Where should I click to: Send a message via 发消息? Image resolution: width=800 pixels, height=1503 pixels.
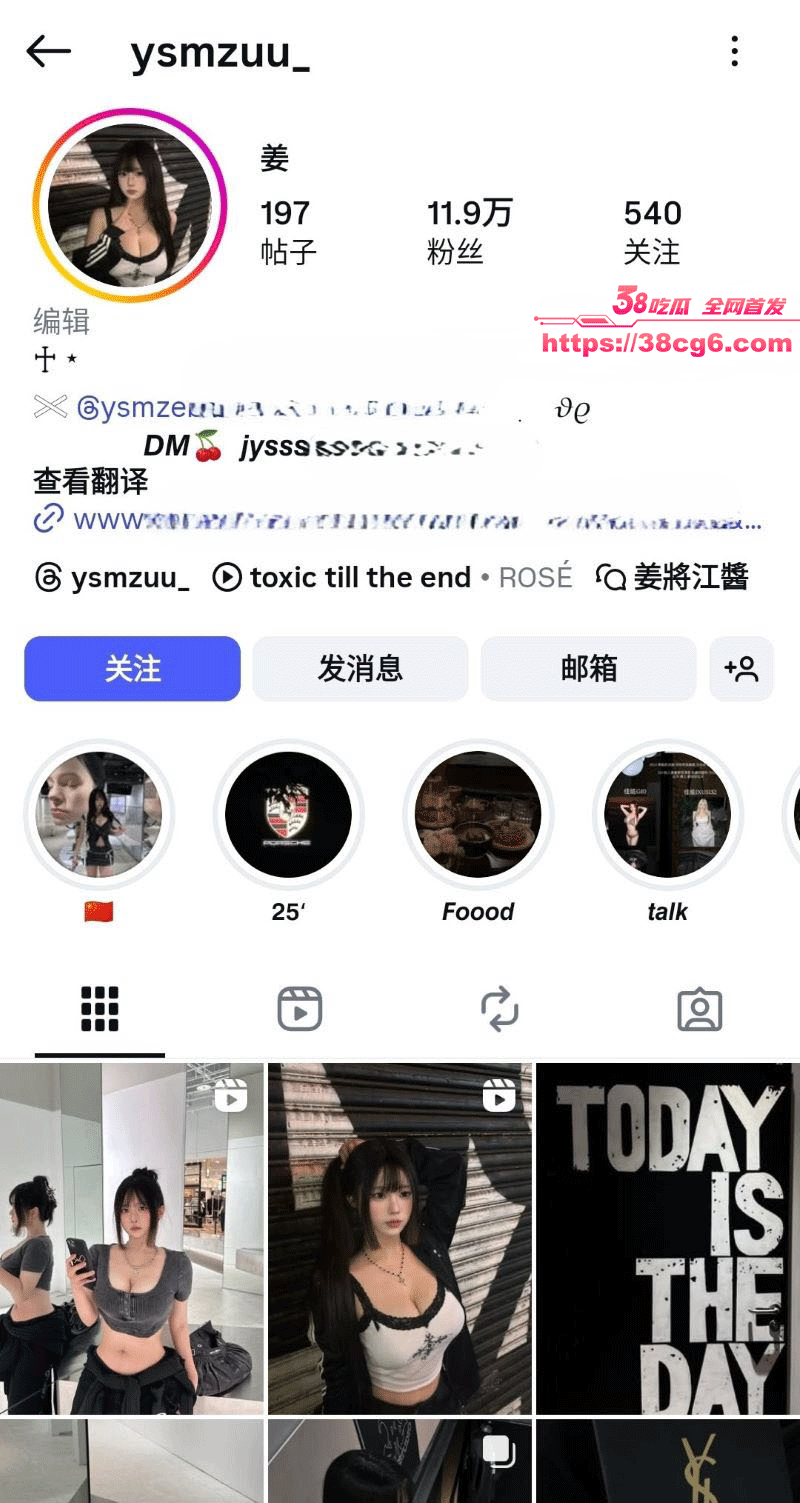(360, 668)
